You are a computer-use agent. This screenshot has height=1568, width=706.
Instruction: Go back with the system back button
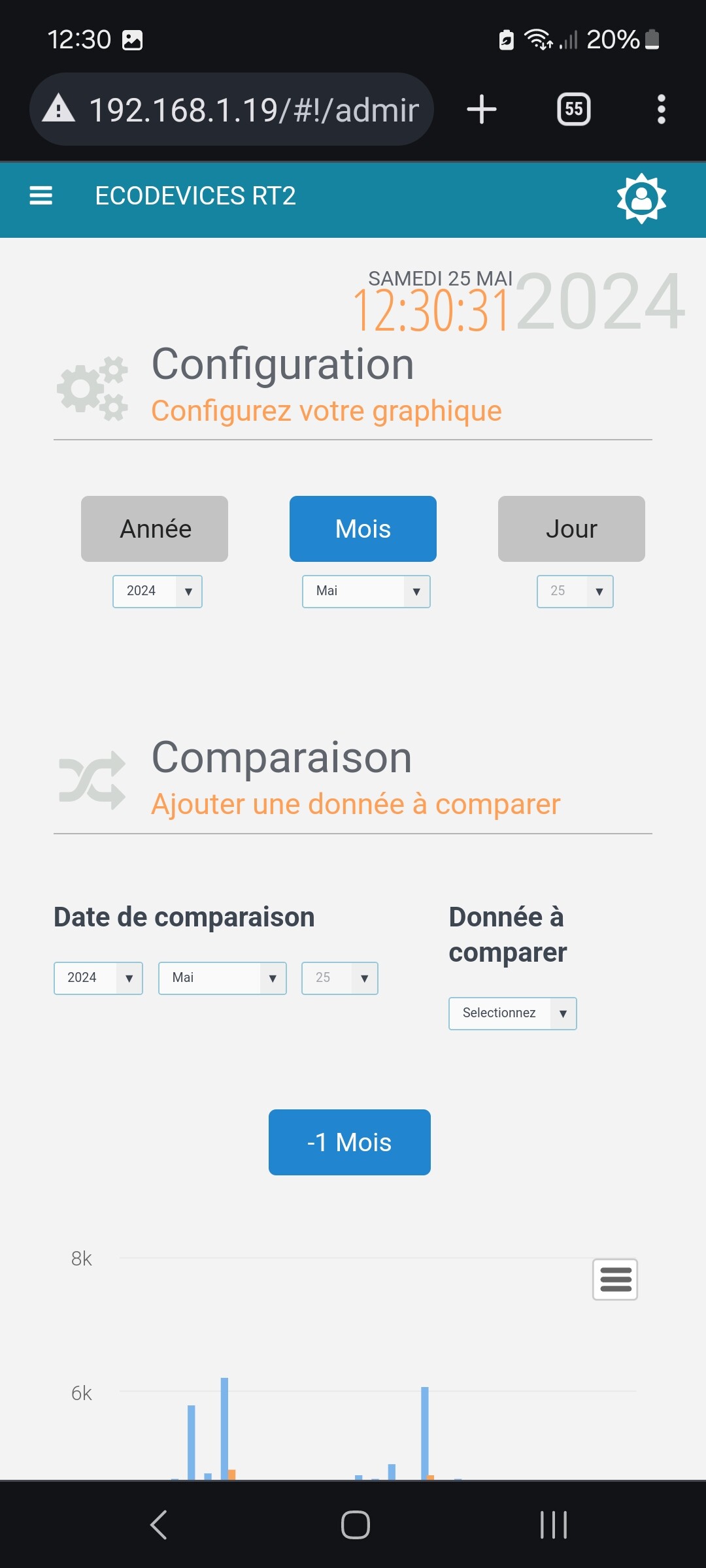[159, 1525]
